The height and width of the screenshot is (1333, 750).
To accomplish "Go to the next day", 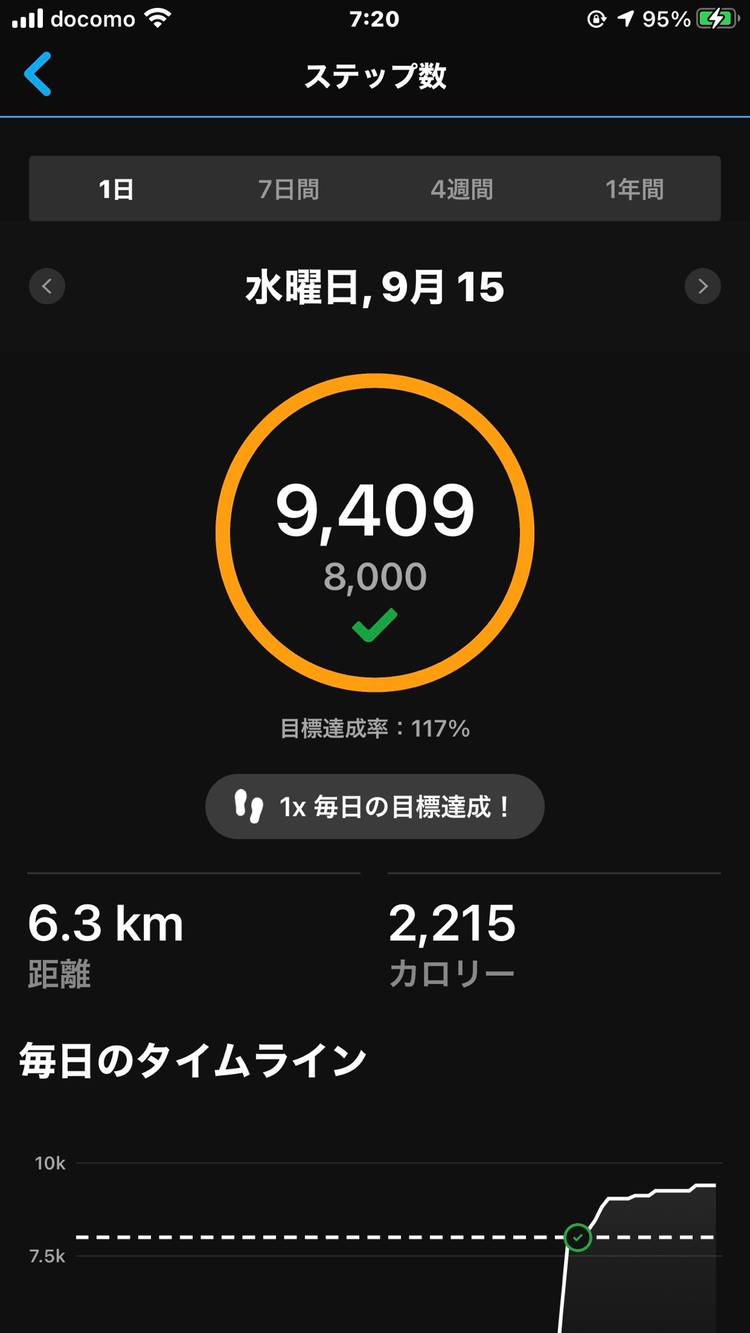I will click(x=703, y=287).
